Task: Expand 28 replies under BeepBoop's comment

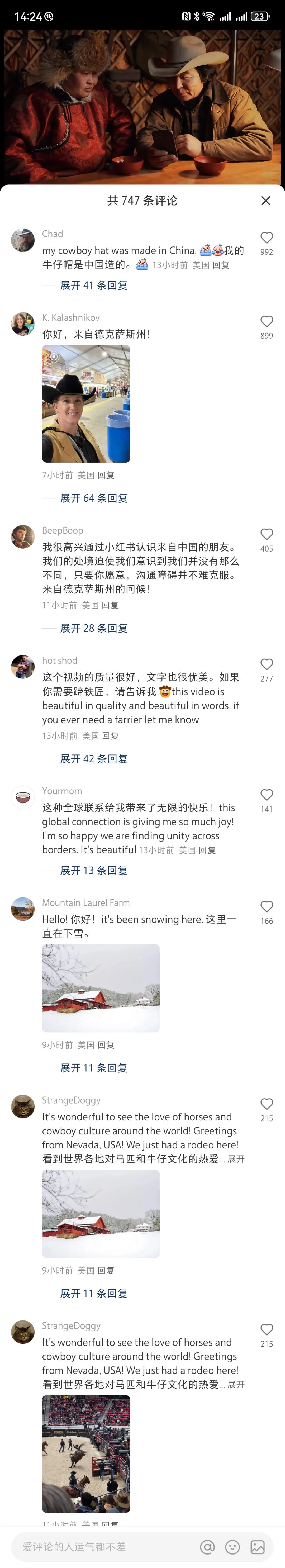Action: [x=93, y=628]
